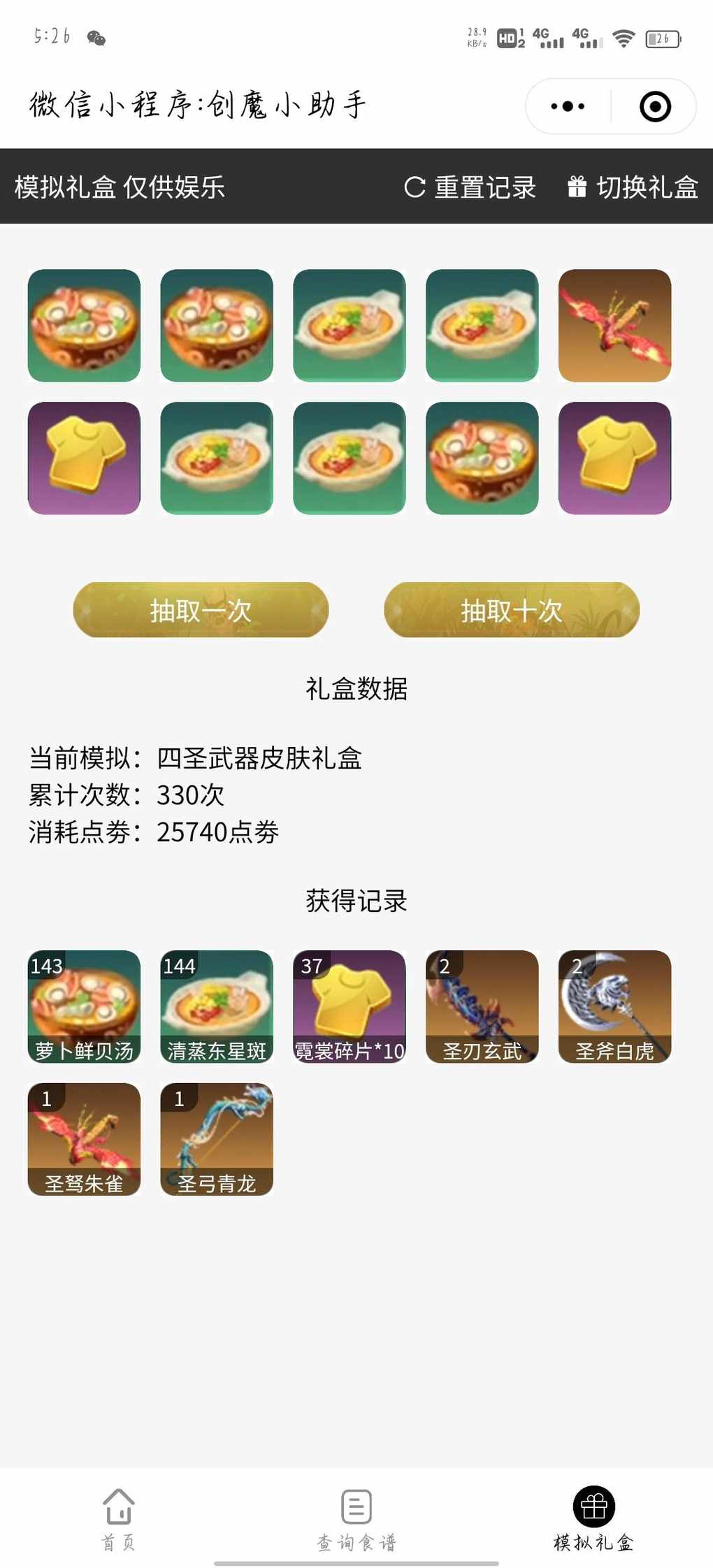Open the 查询食谱 recipe lookup tab

[x=356, y=1518]
